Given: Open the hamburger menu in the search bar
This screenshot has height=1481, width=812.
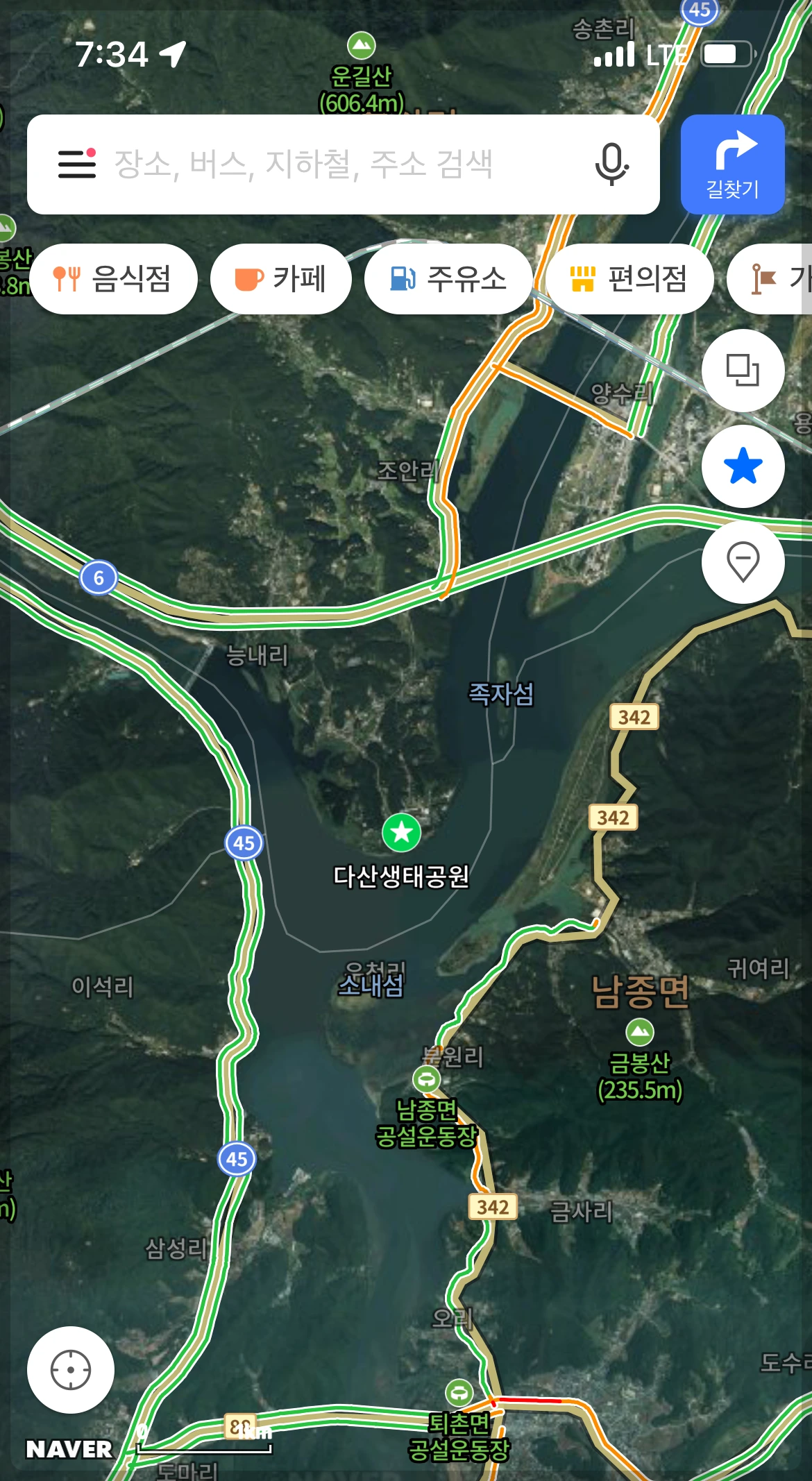Looking at the screenshot, I should pos(76,164).
